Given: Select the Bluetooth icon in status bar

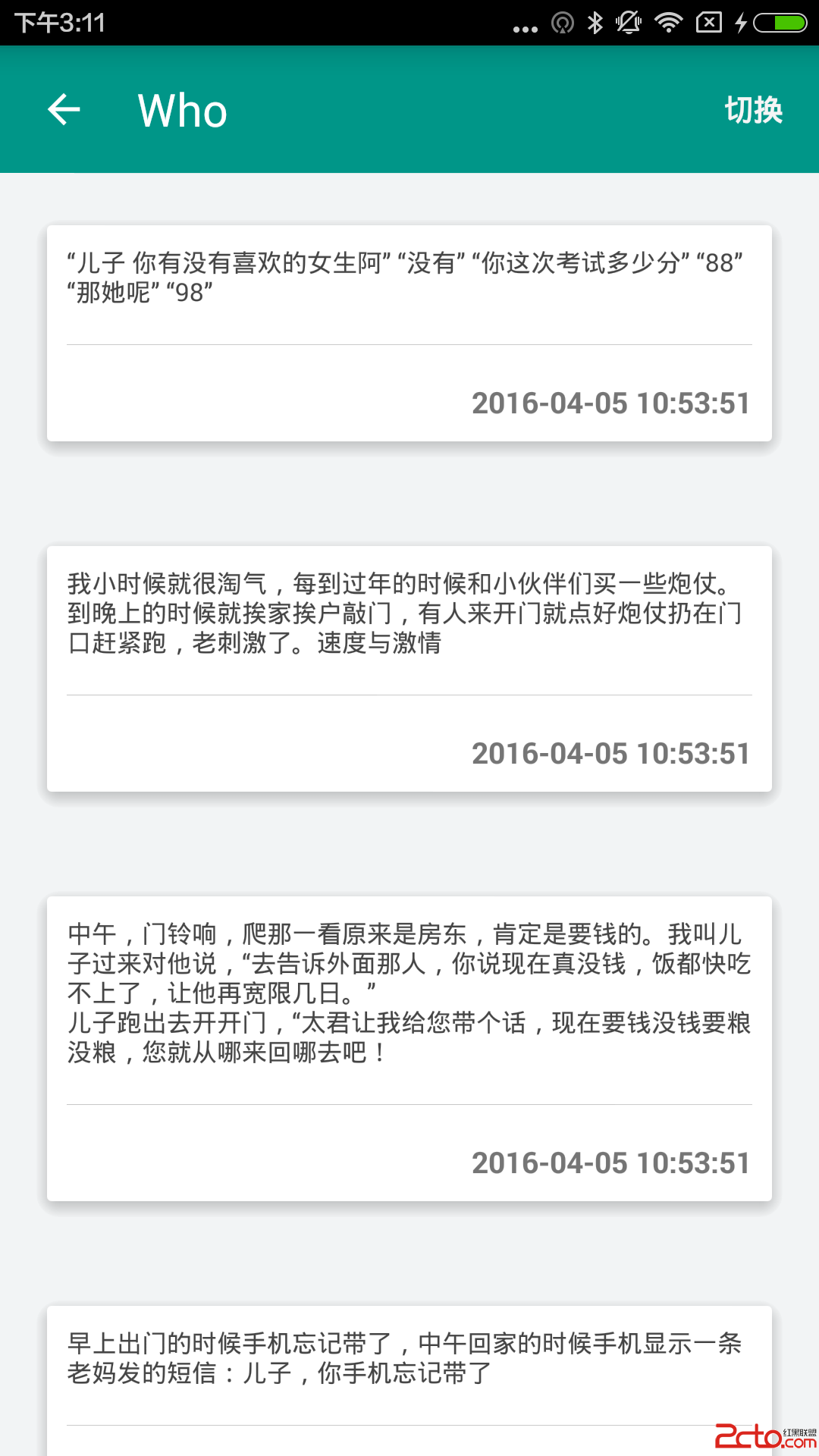Looking at the screenshot, I should click(594, 23).
